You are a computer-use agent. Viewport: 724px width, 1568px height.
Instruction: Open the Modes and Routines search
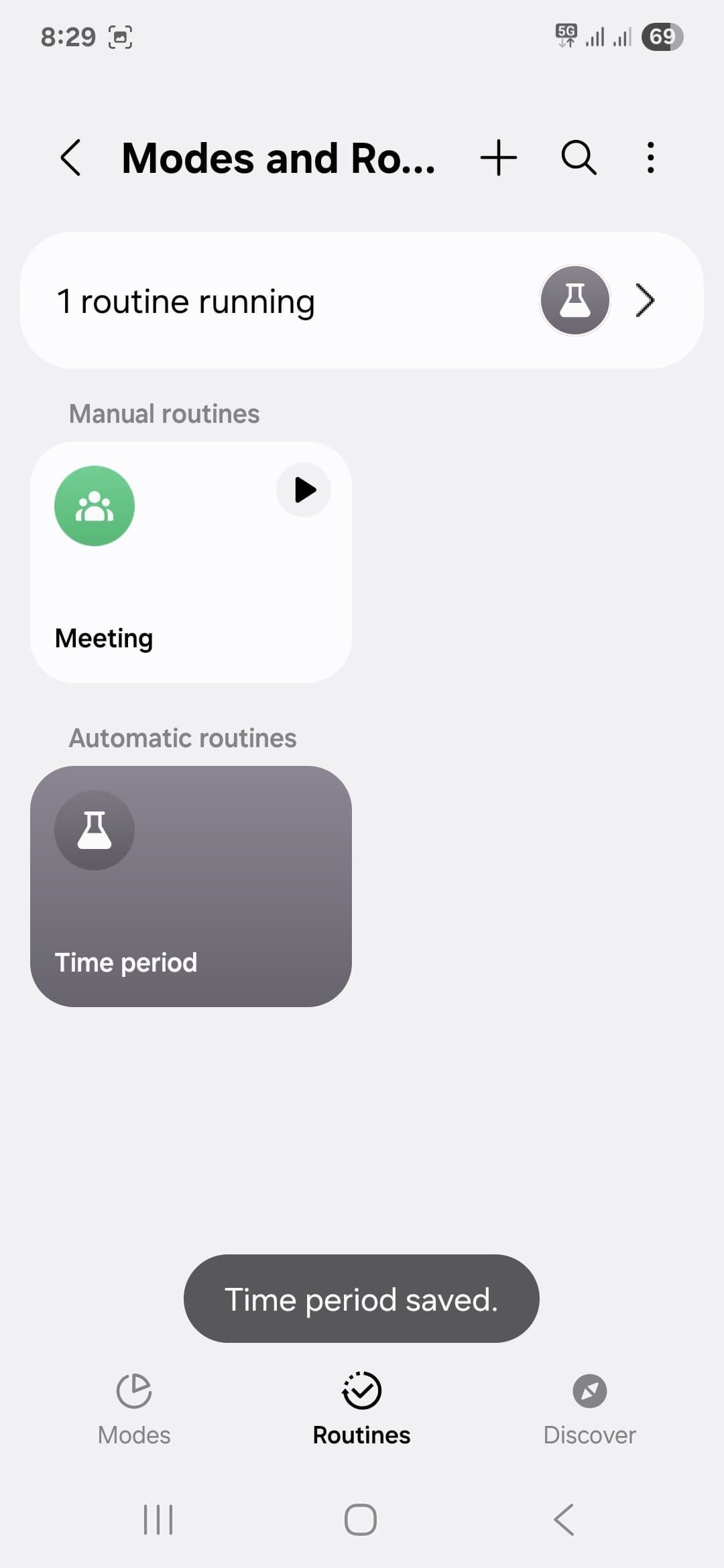pyautogui.click(x=579, y=158)
